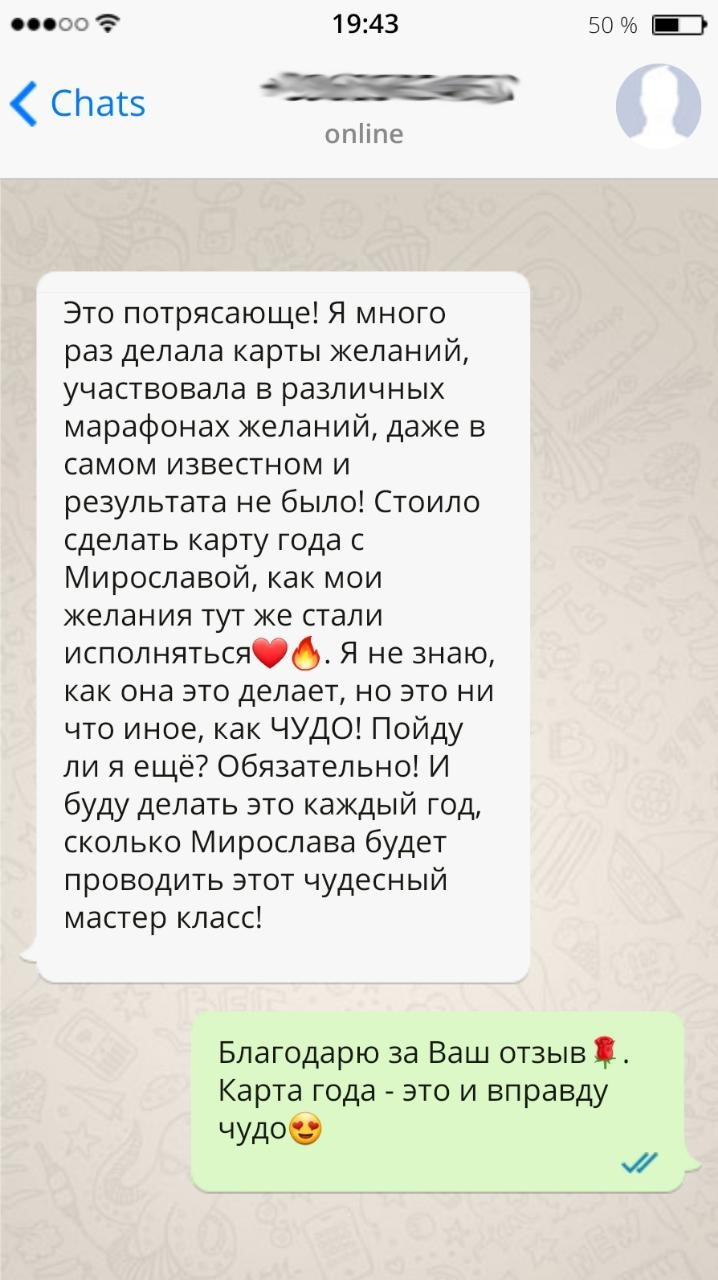718x1280 pixels.
Task: Open the contact's profile picture
Action: [657, 106]
